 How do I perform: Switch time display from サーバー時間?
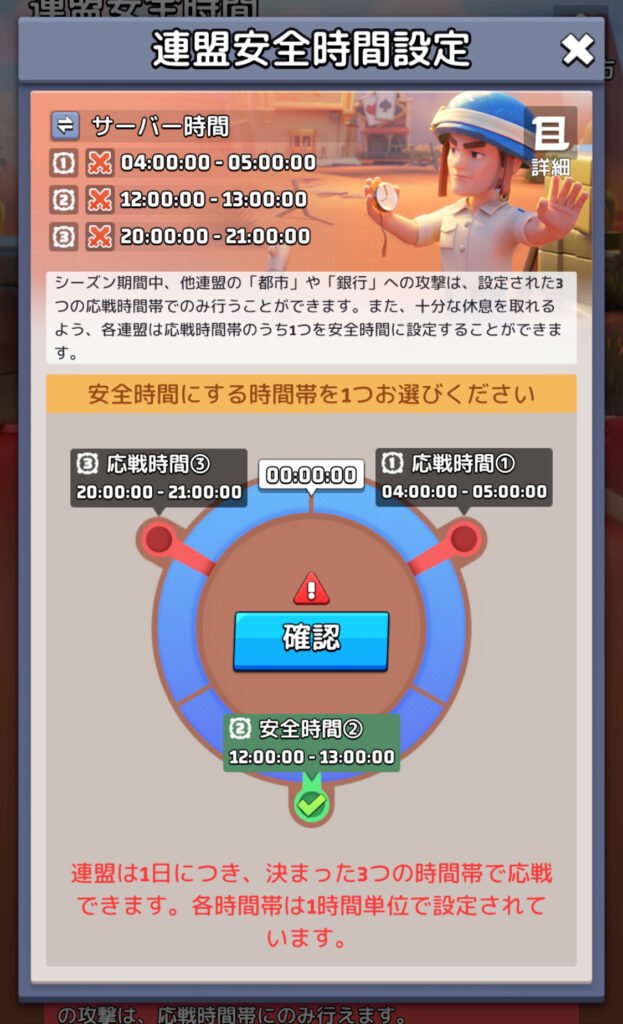(x=65, y=125)
